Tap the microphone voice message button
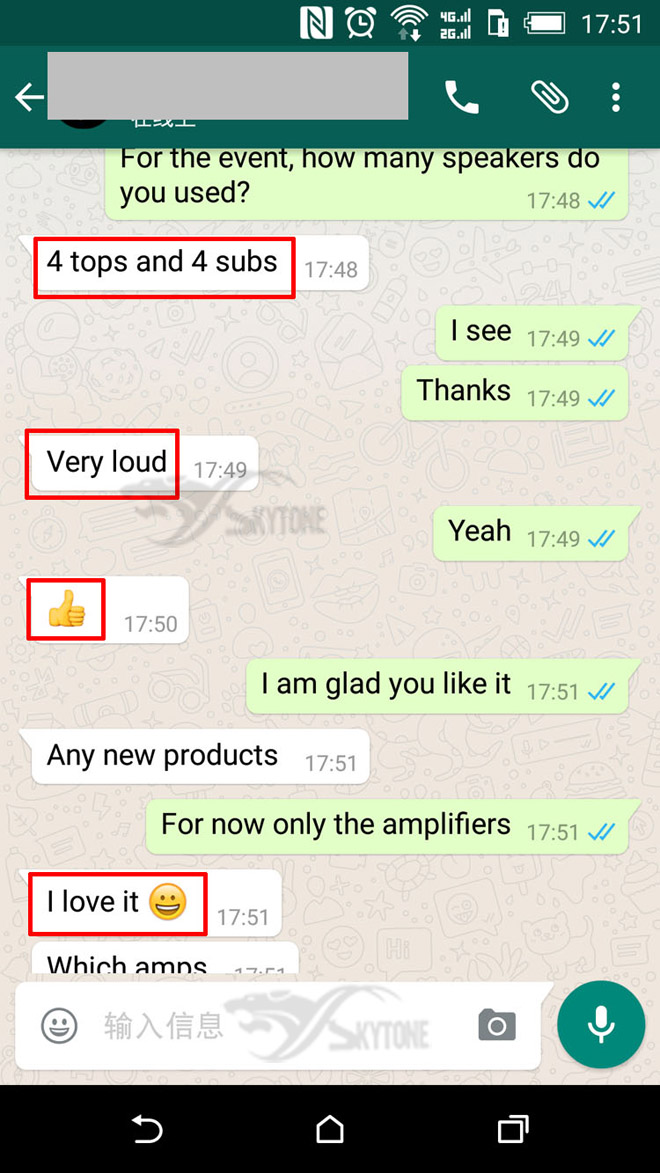 (x=601, y=1025)
